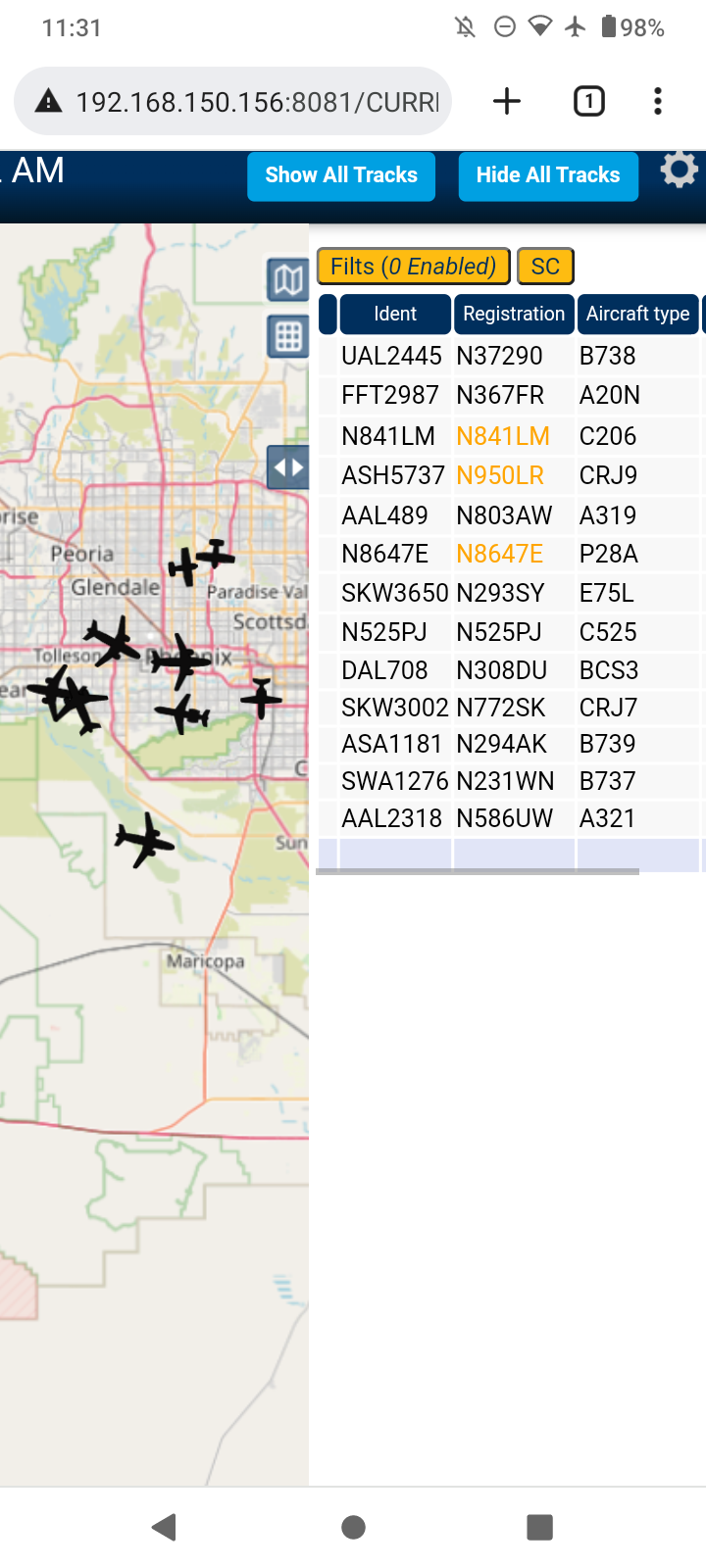Choose the SWA1276 aircraft row

point(510,781)
